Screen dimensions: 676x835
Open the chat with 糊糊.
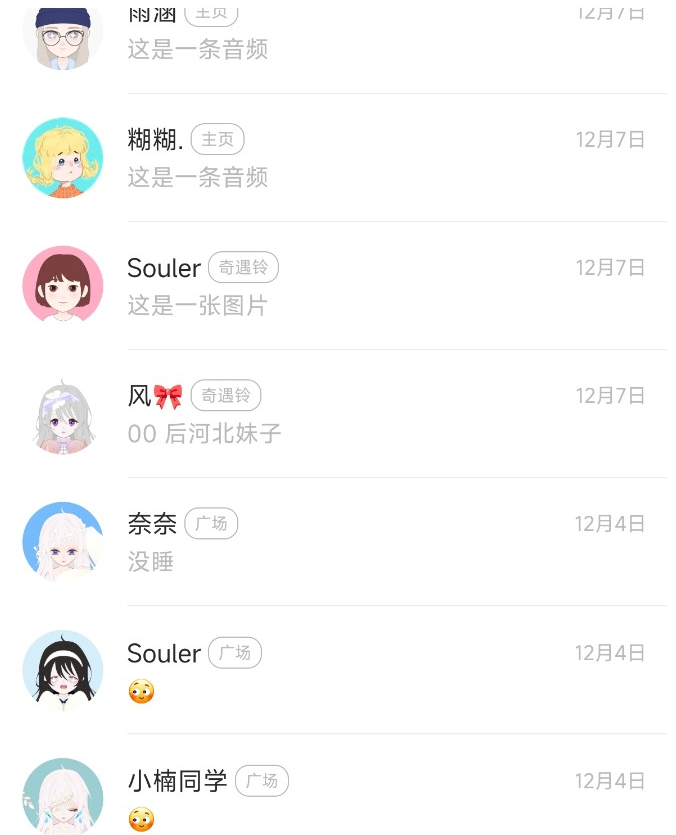340,158
